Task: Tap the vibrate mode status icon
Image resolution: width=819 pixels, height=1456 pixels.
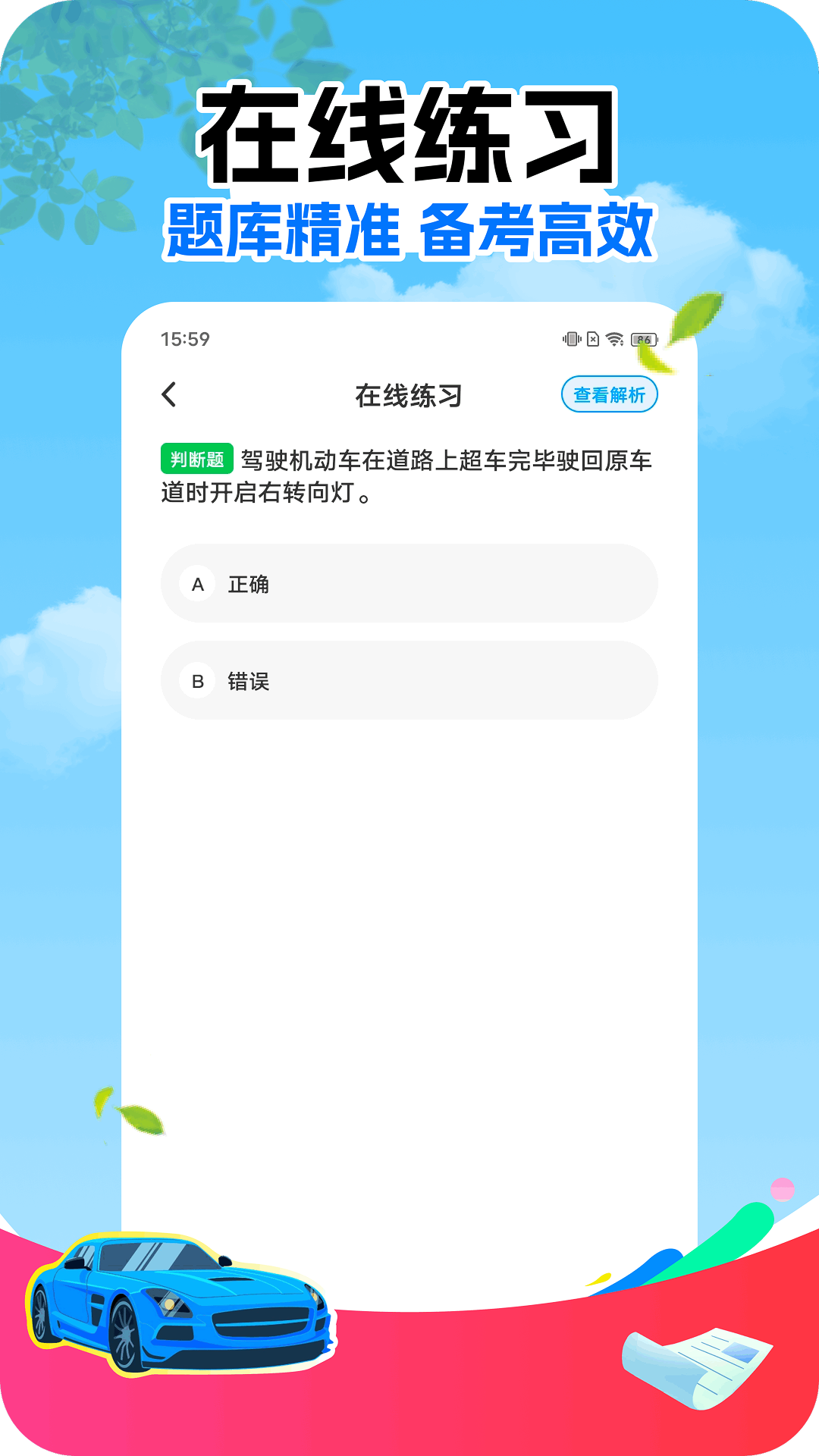Action: point(572,338)
